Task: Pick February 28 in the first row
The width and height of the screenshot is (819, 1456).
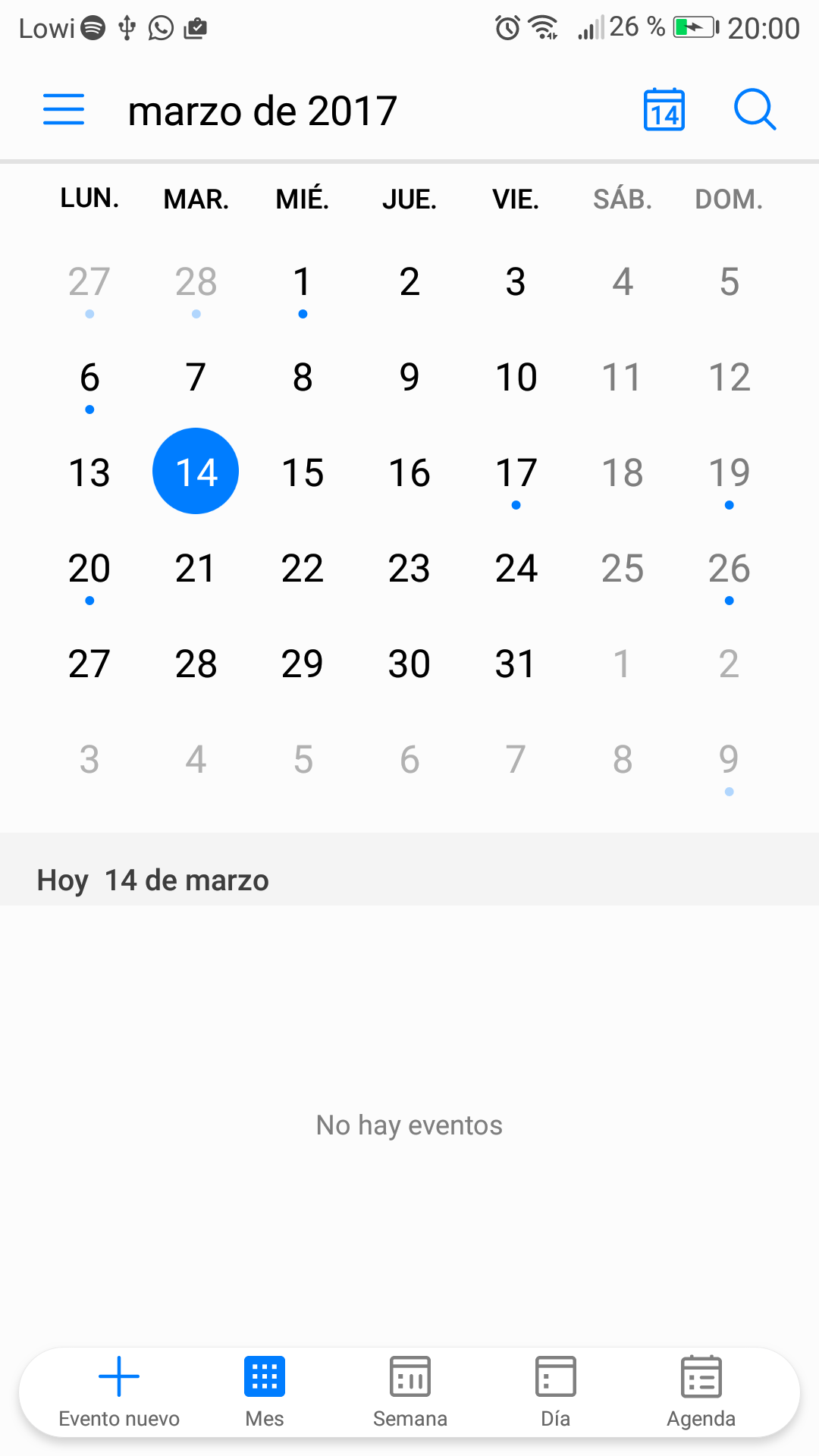Action: tap(196, 283)
